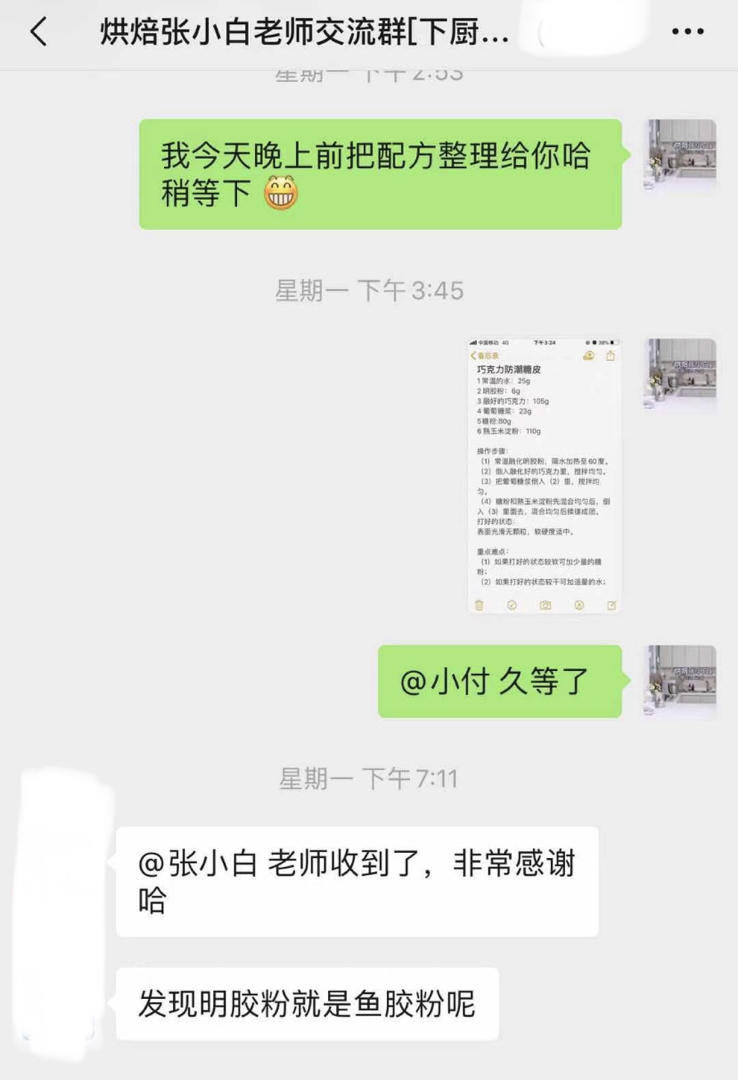Tap the avatar beside the 稍等下 message
Image resolution: width=738 pixels, height=1080 pixels.
[680, 155]
